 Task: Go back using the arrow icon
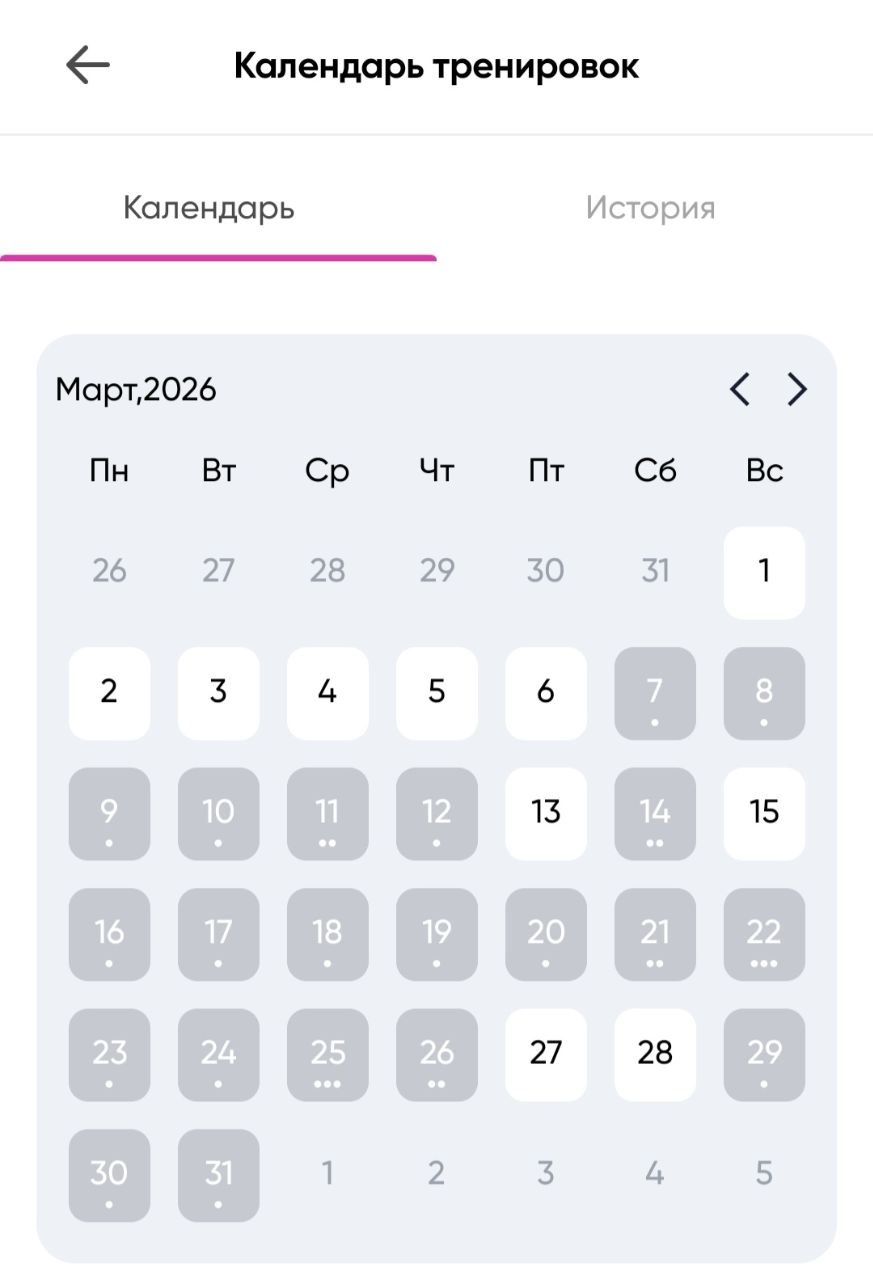click(88, 66)
